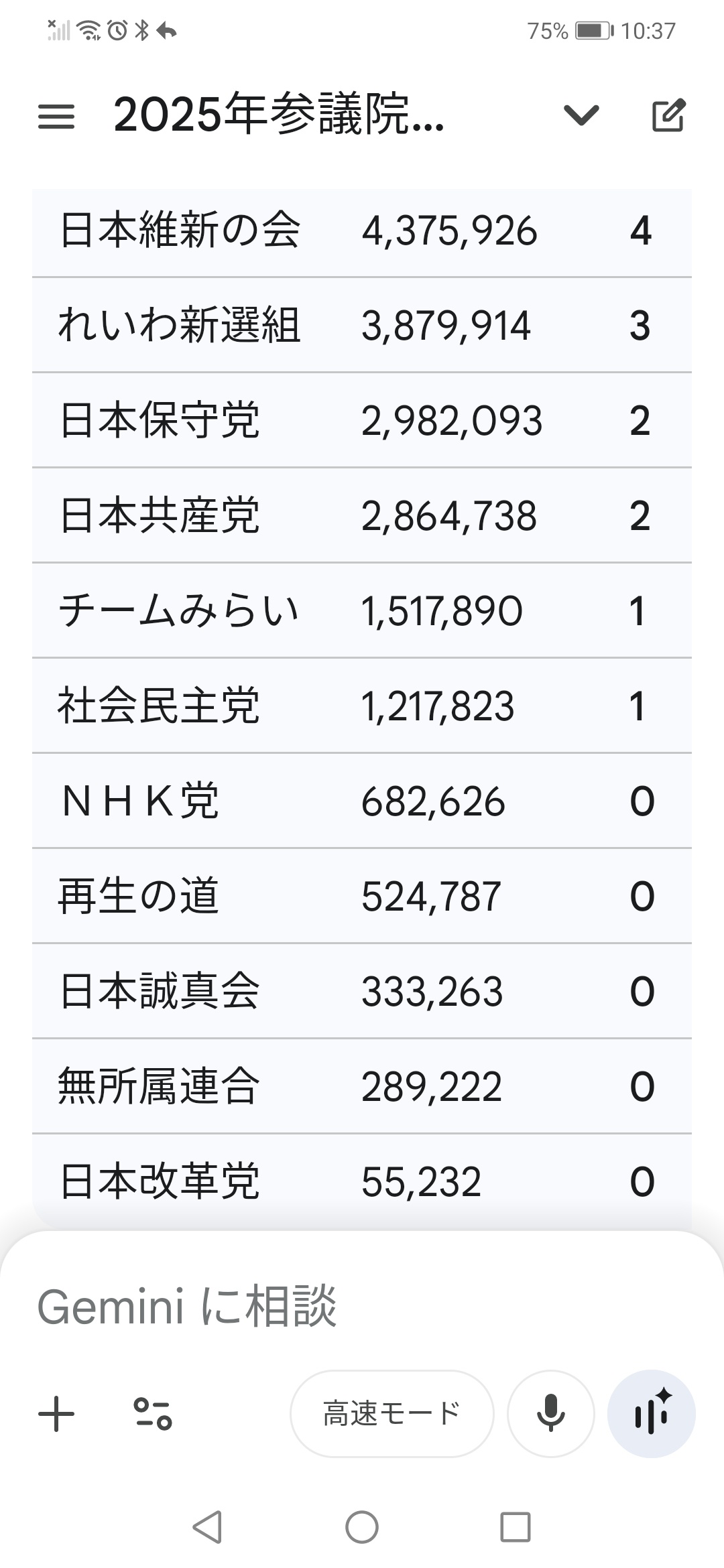This screenshot has height=1568, width=724.
Task: Tap the plus icon to add attachment
Action: click(56, 1414)
